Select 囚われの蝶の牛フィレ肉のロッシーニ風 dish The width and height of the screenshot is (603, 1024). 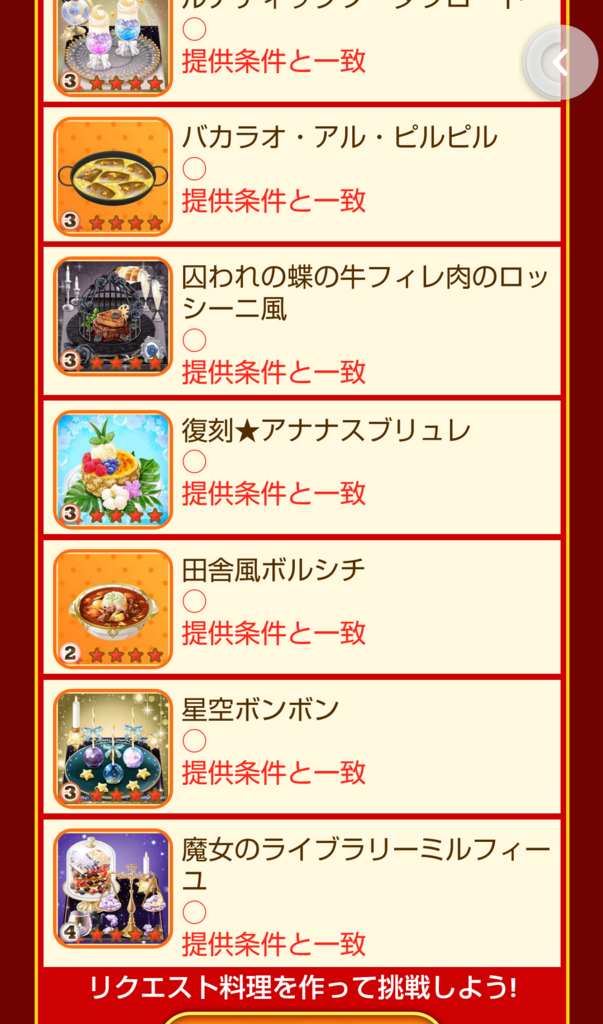pyautogui.click(x=302, y=321)
